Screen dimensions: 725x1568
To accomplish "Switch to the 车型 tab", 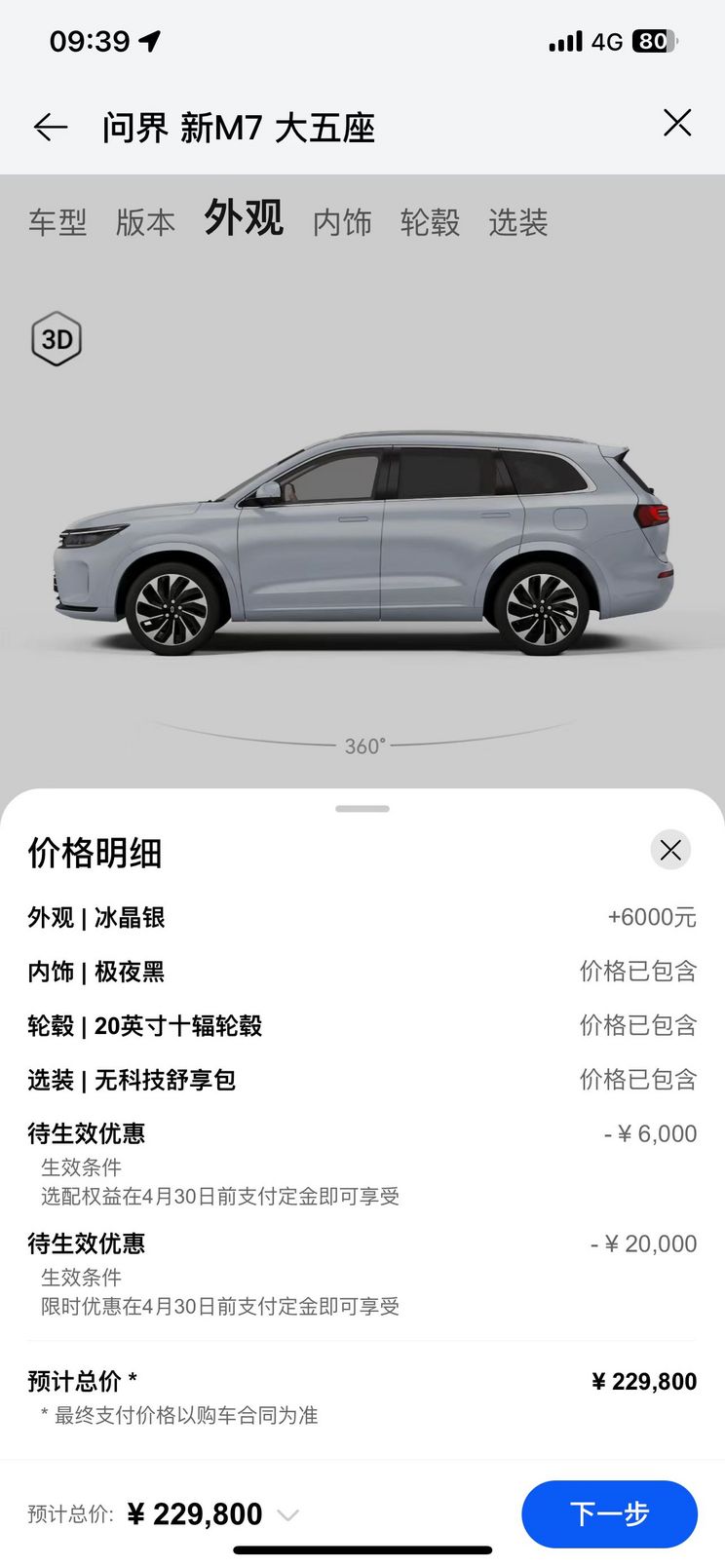I will click(57, 222).
